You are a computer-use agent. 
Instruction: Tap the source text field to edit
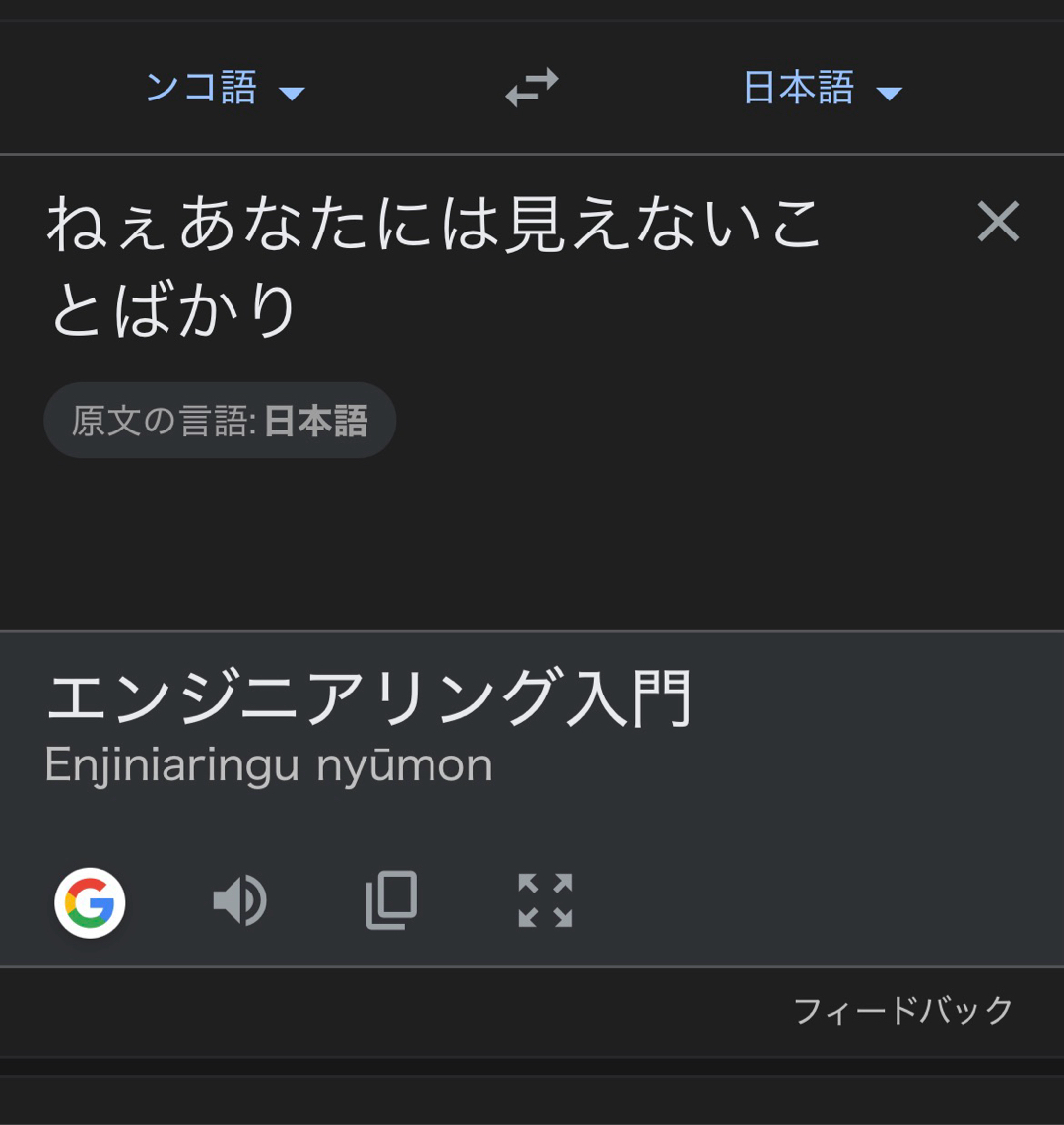433,266
